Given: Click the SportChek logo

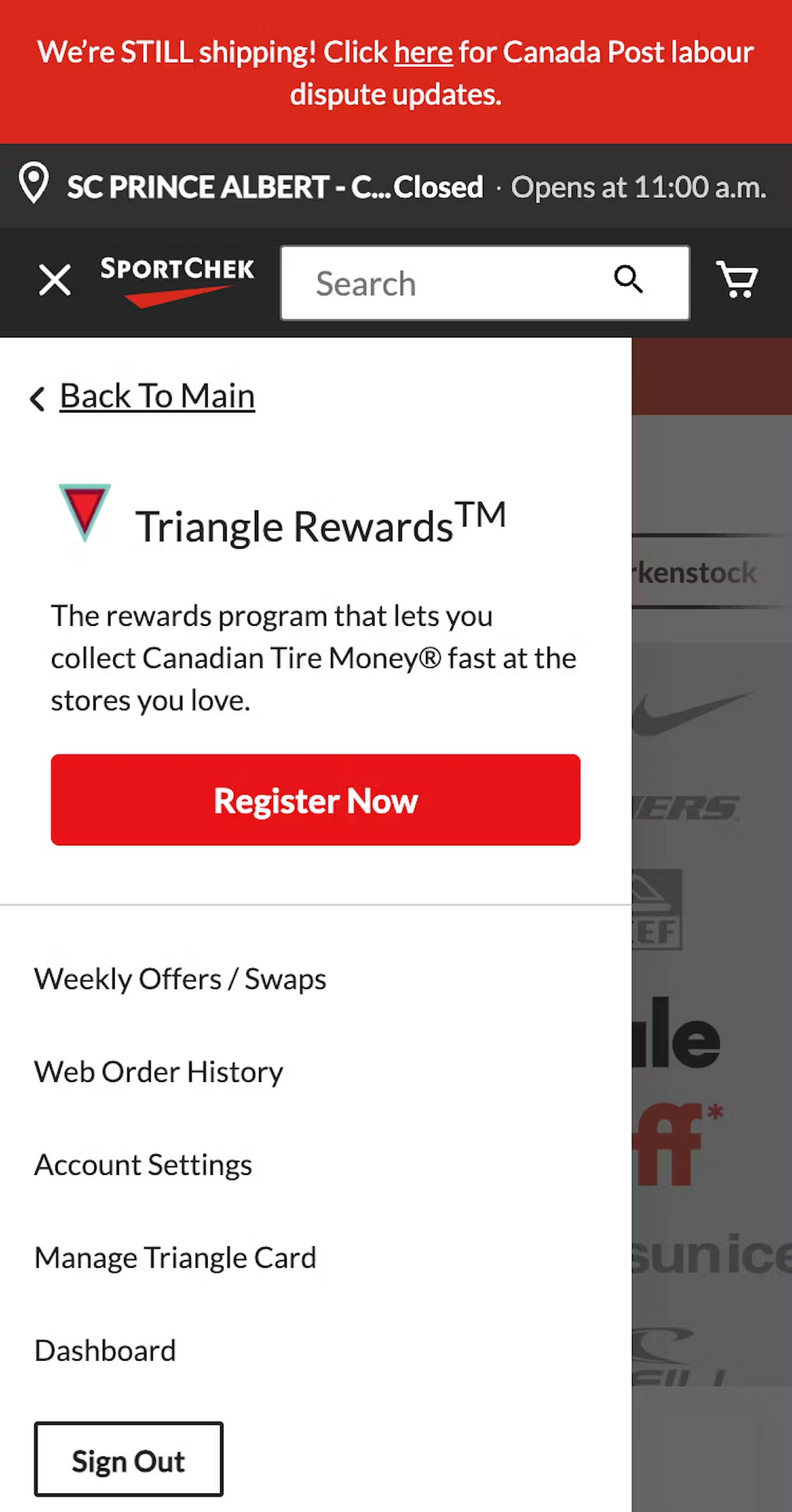Looking at the screenshot, I should [176, 279].
